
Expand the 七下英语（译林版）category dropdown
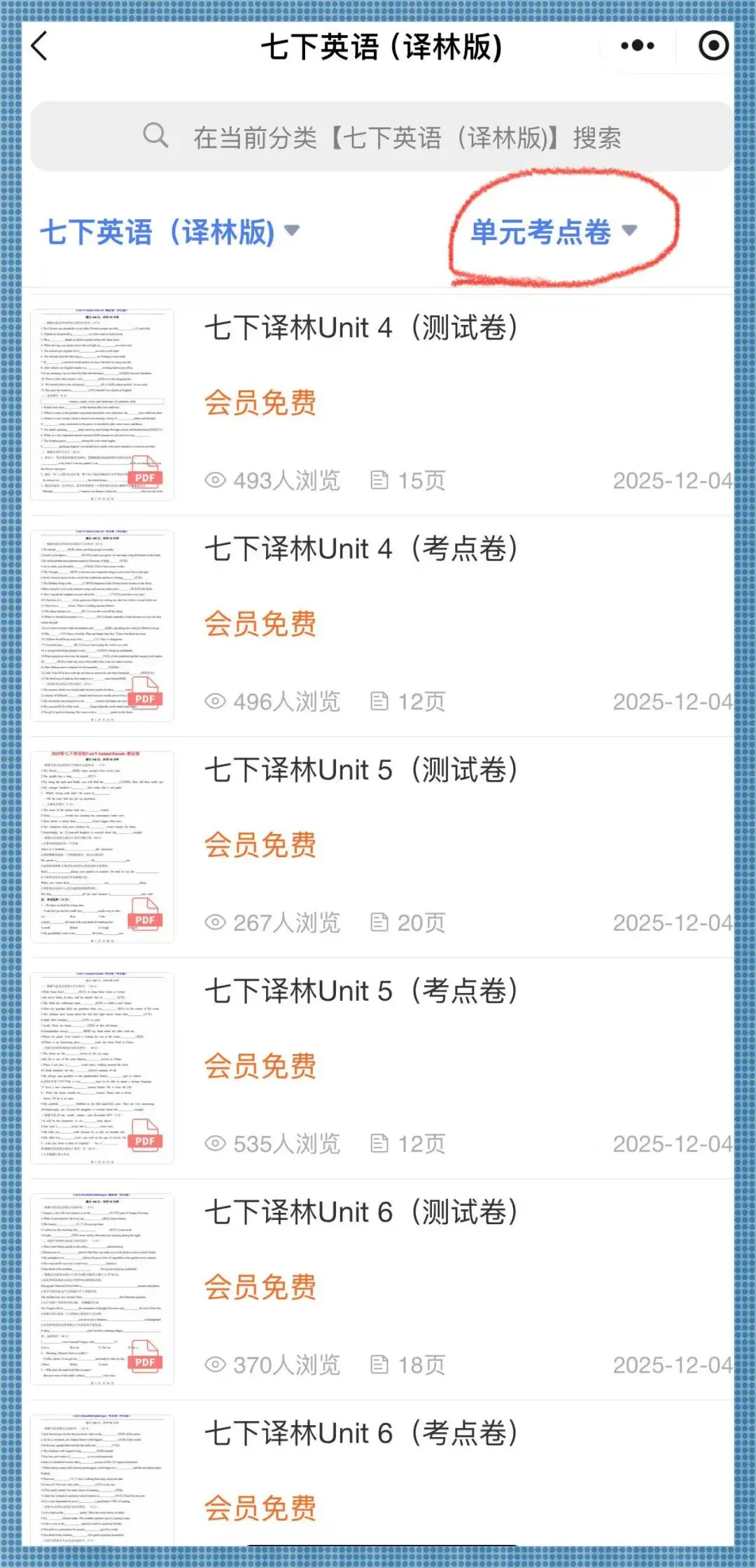pyautogui.click(x=169, y=232)
